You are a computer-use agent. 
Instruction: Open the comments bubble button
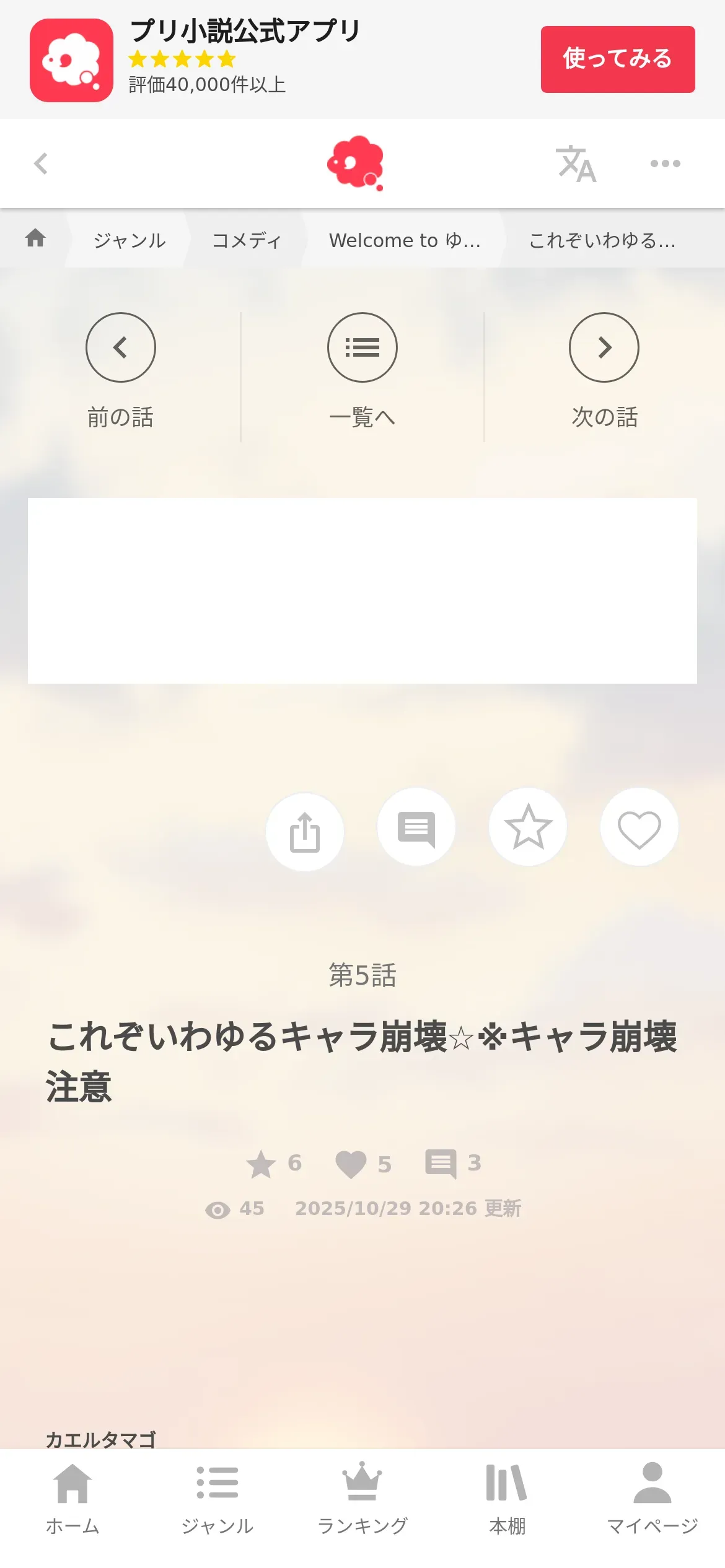416,827
